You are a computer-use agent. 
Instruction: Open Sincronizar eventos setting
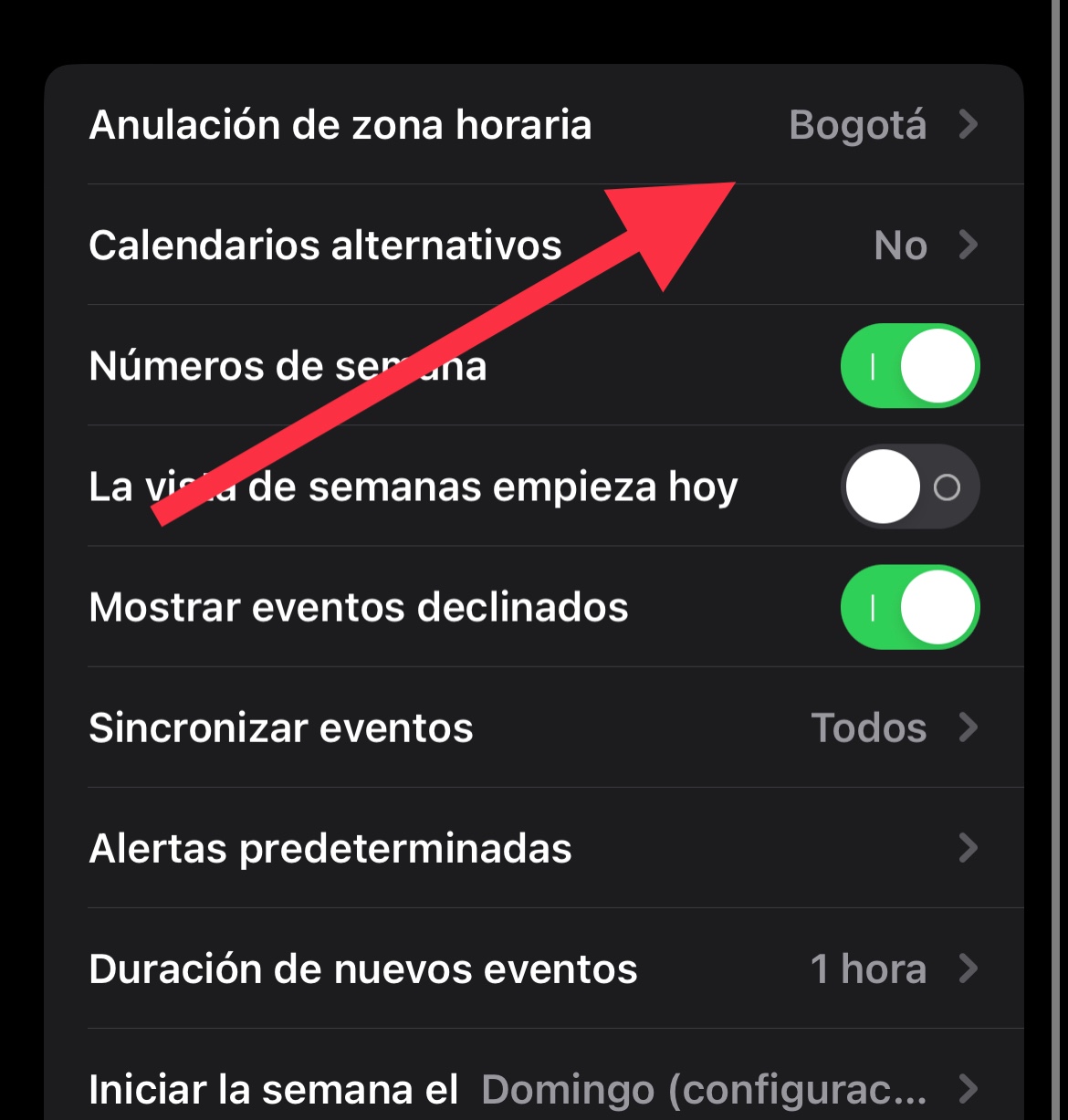[x=533, y=727]
